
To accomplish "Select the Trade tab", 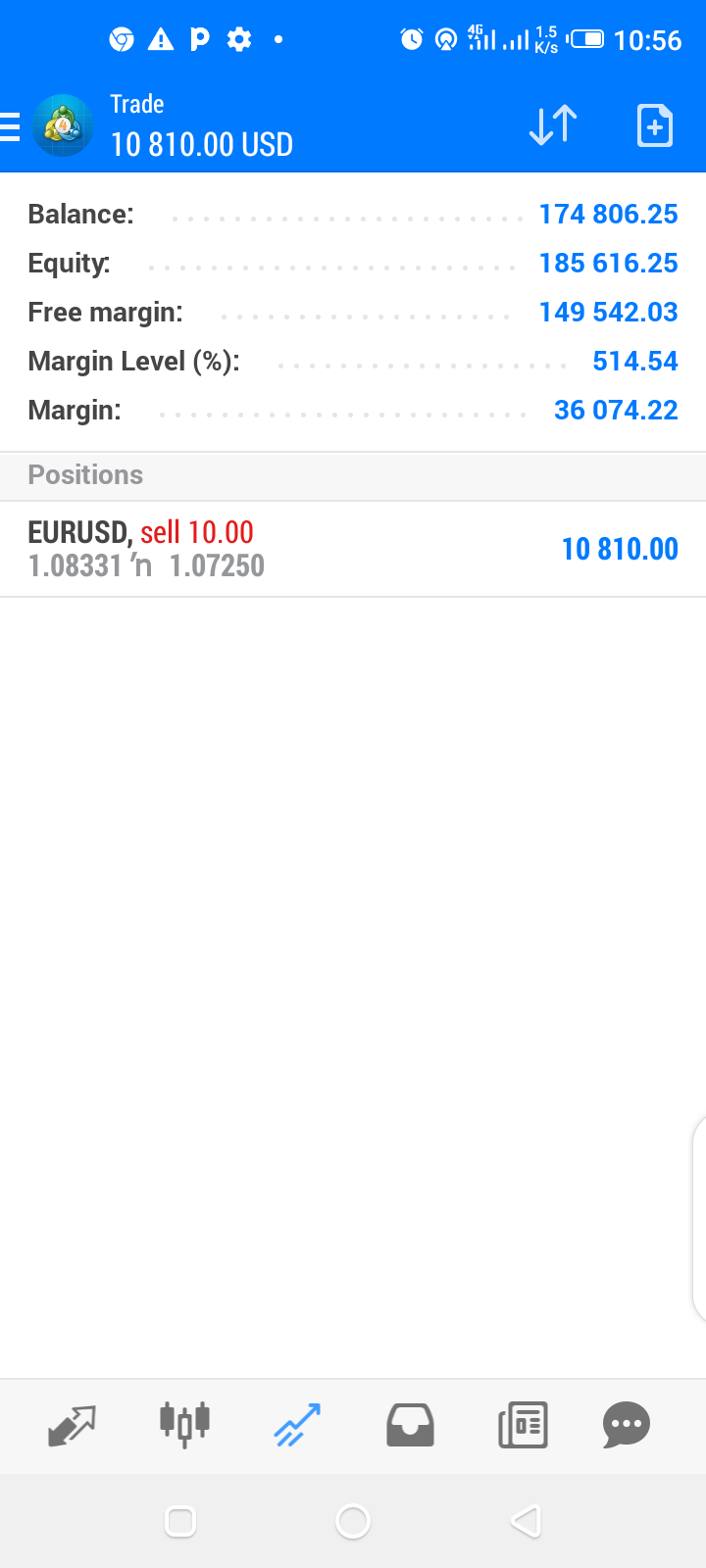I will [x=297, y=1426].
